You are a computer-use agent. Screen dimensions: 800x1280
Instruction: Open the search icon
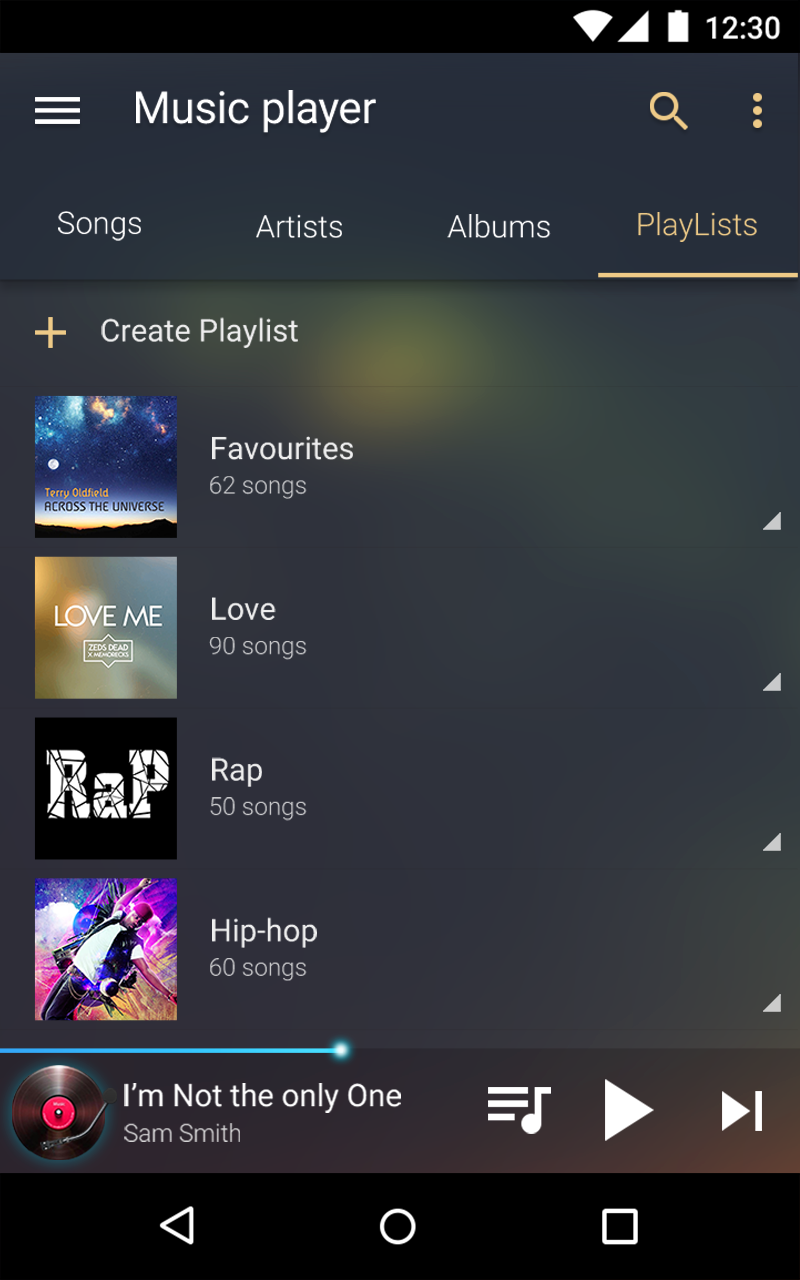[668, 110]
